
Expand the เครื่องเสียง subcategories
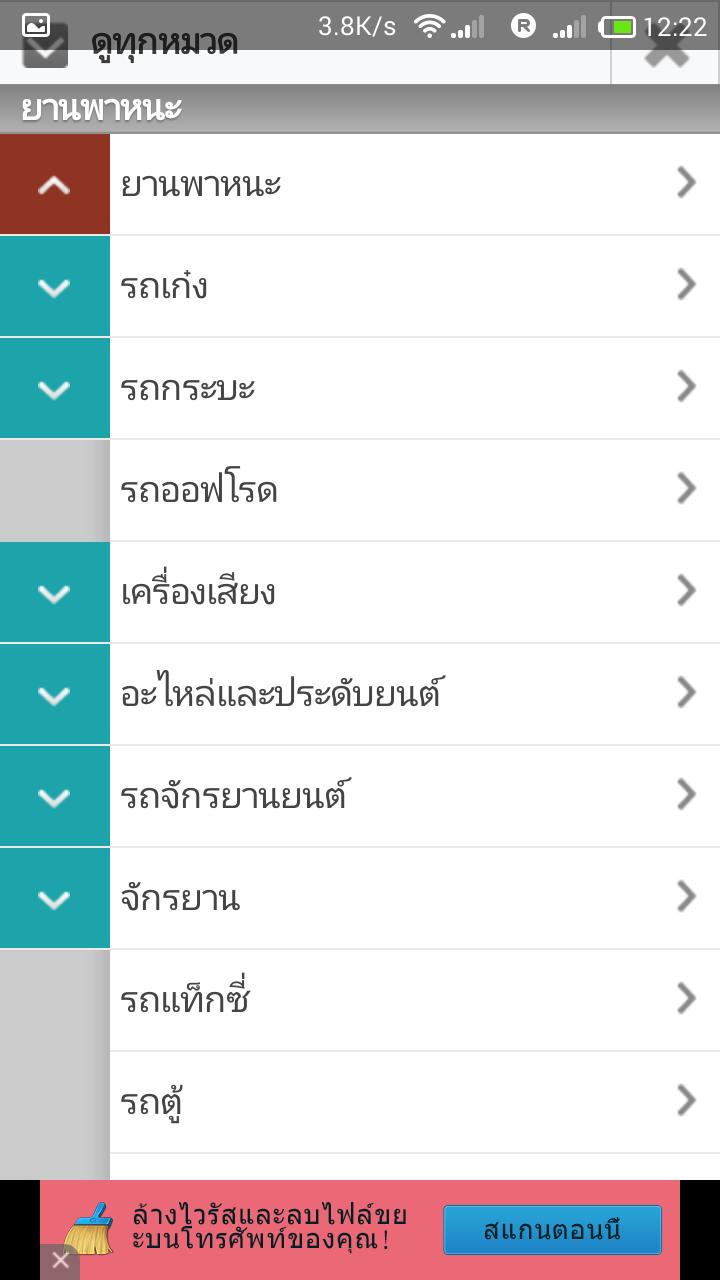(x=54, y=593)
